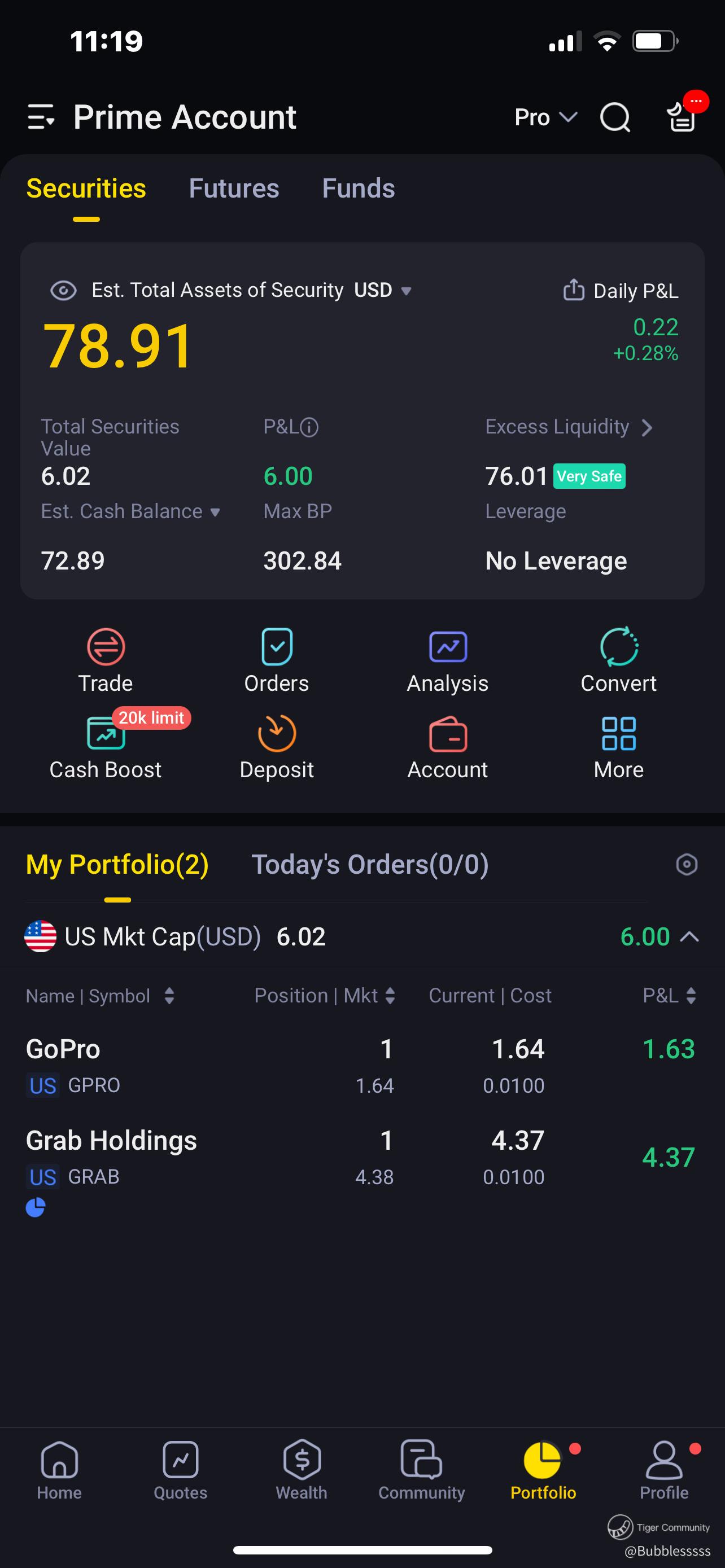Image resolution: width=725 pixels, height=1568 pixels.
Task: Open Cash Boost
Action: [106, 747]
